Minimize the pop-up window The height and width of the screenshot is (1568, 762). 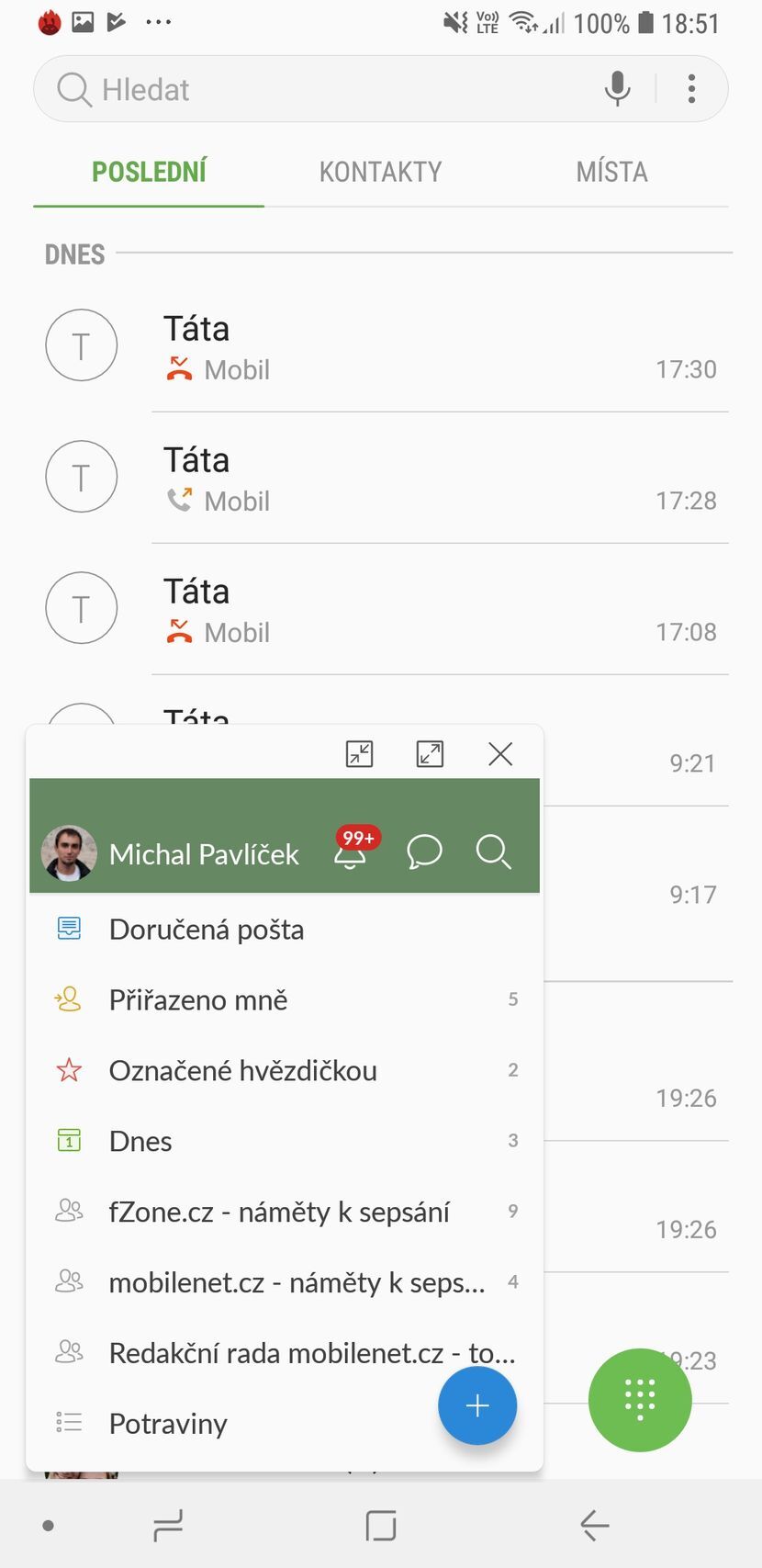[x=359, y=754]
